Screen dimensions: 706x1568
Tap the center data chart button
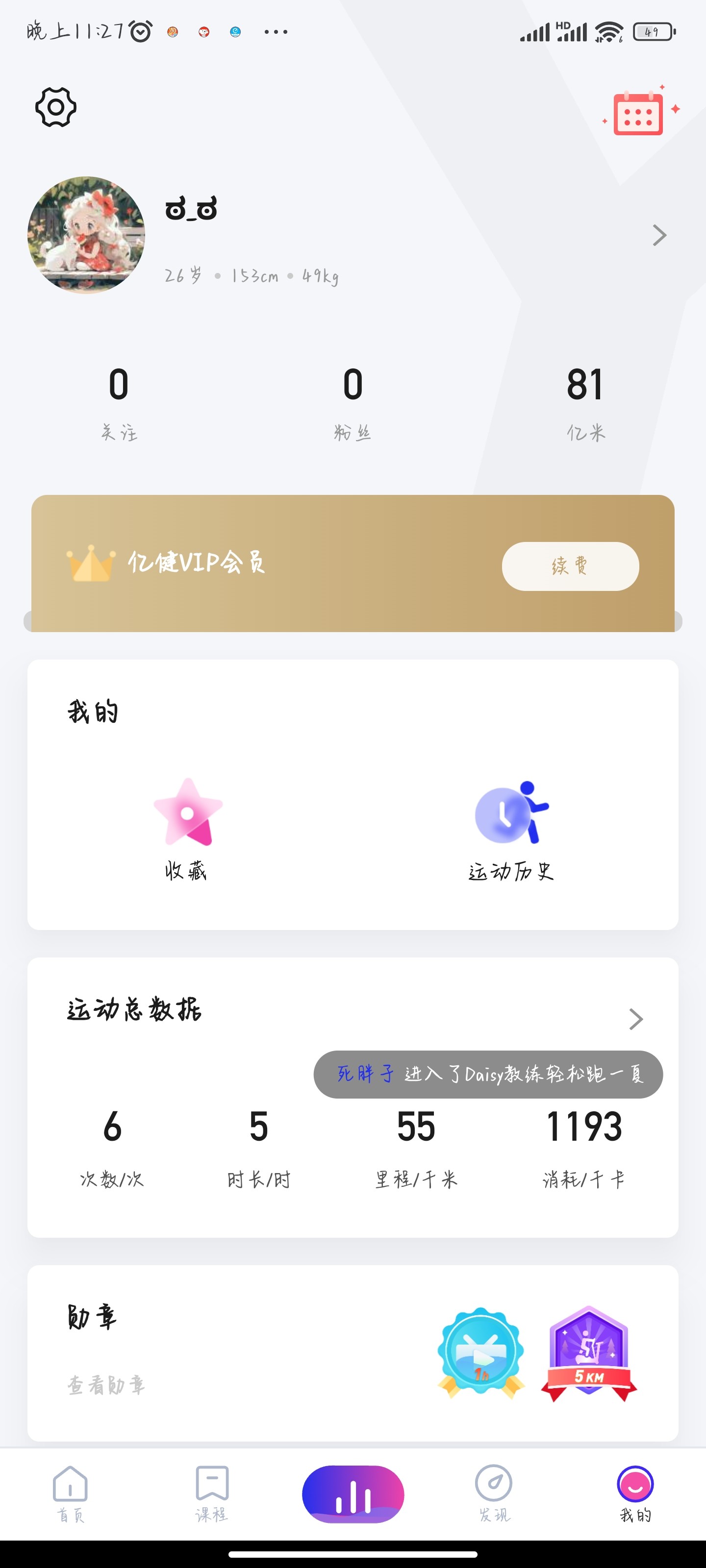tap(353, 1494)
